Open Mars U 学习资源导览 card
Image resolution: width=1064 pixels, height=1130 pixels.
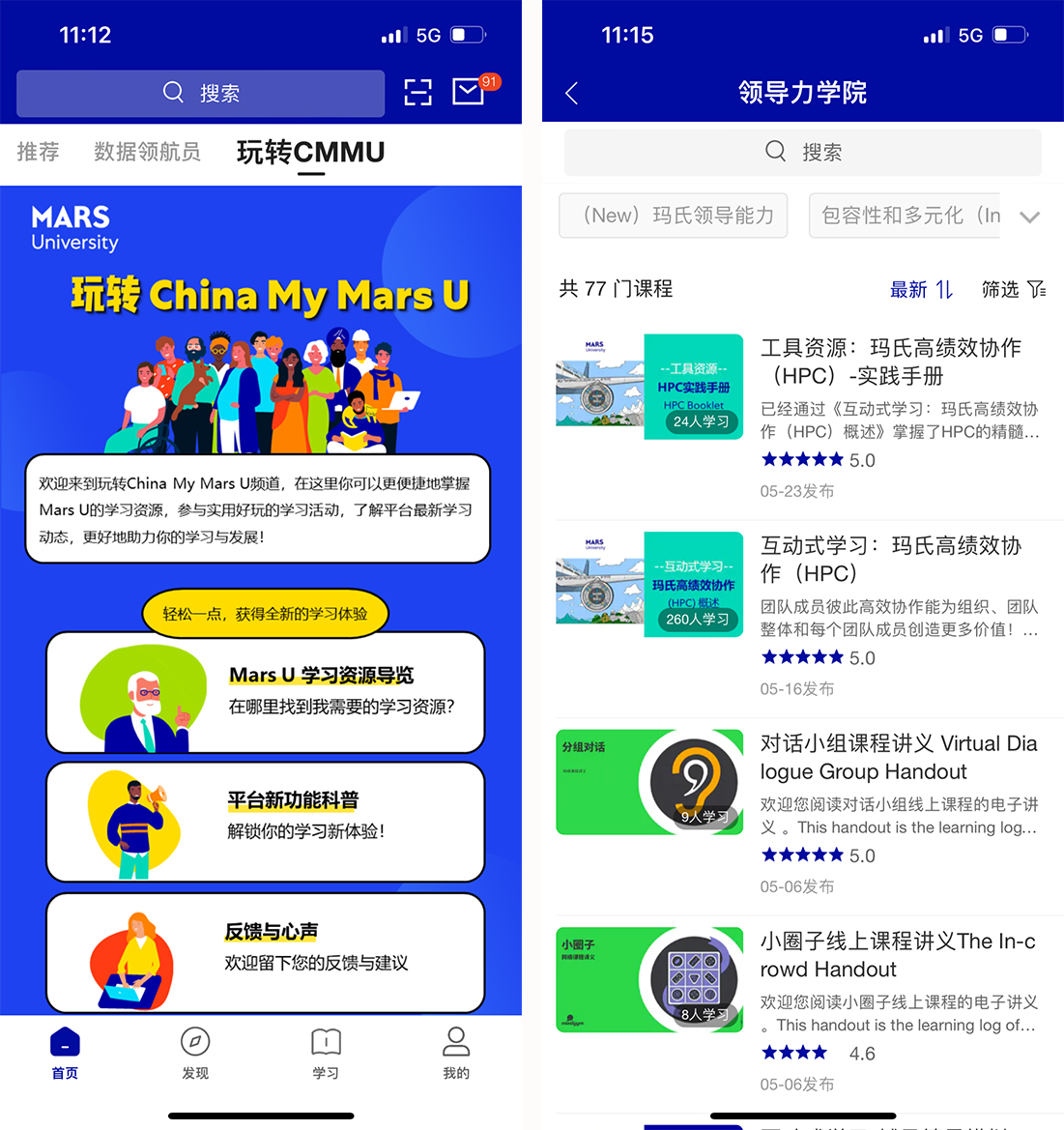pos(265,692)
